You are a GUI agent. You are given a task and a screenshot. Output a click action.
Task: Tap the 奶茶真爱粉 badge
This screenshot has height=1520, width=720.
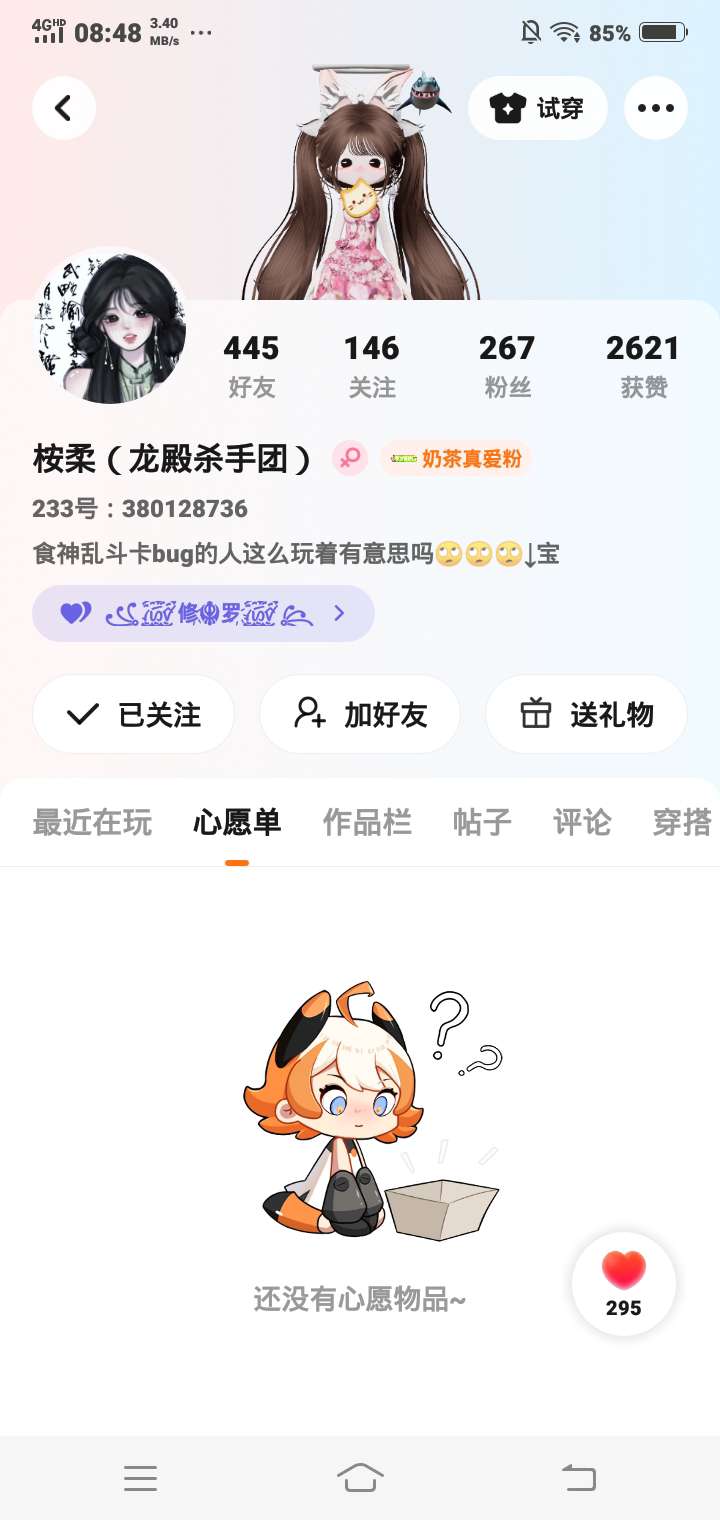(x=456, y=459)
